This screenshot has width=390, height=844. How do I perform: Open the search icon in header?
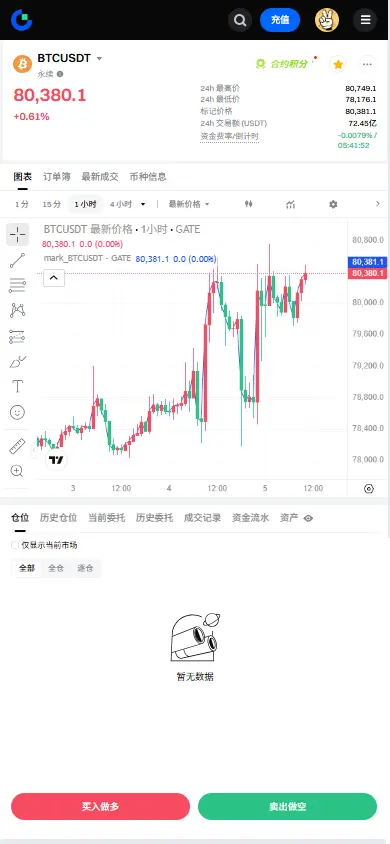240,20
